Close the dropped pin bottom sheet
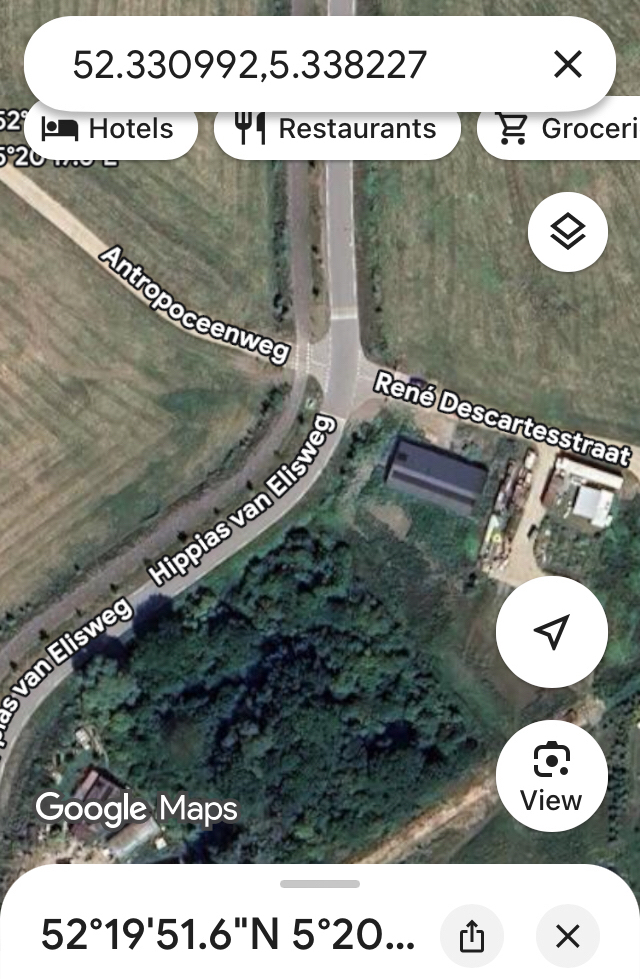Viewport: 640px width, 979px height. 567,937
